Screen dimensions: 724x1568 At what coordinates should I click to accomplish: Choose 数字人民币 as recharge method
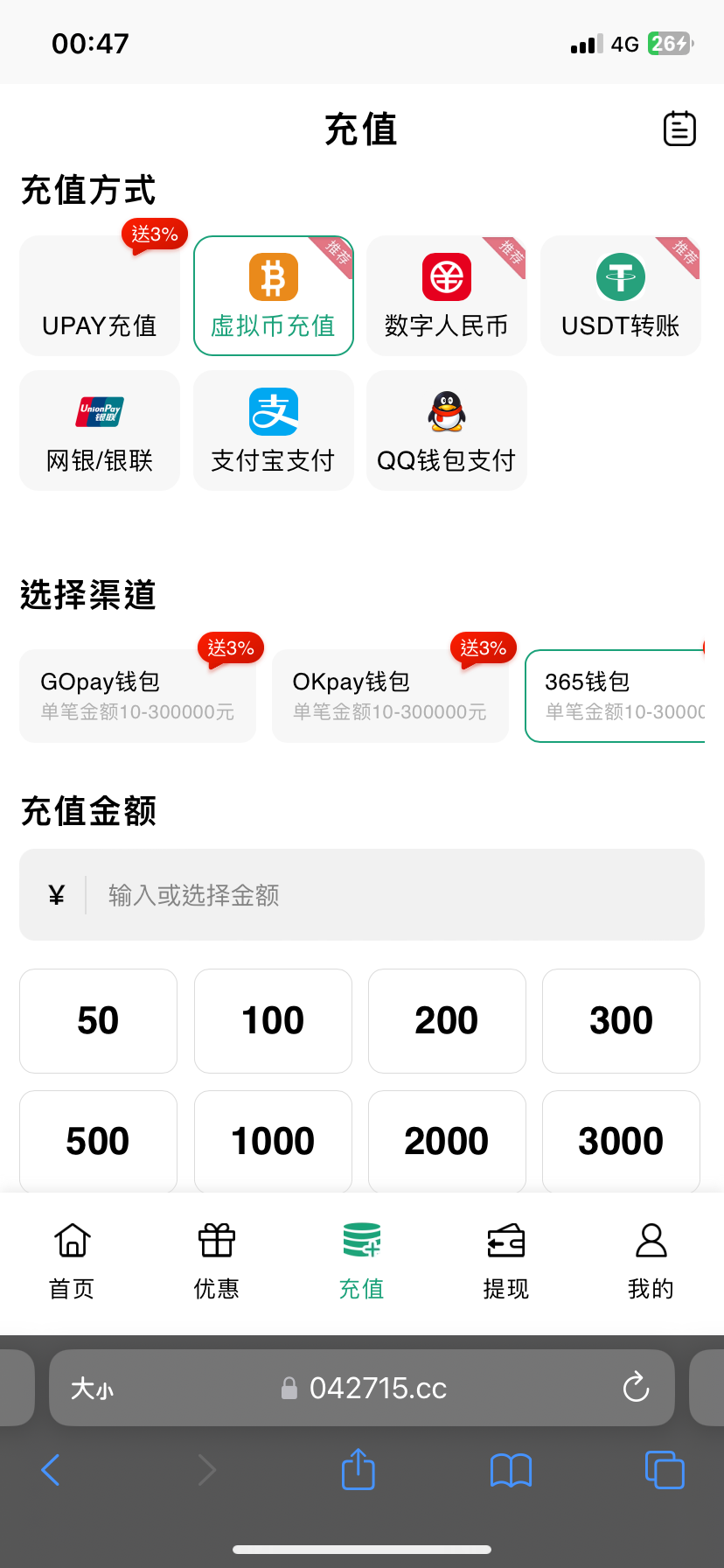click(446, 296)
